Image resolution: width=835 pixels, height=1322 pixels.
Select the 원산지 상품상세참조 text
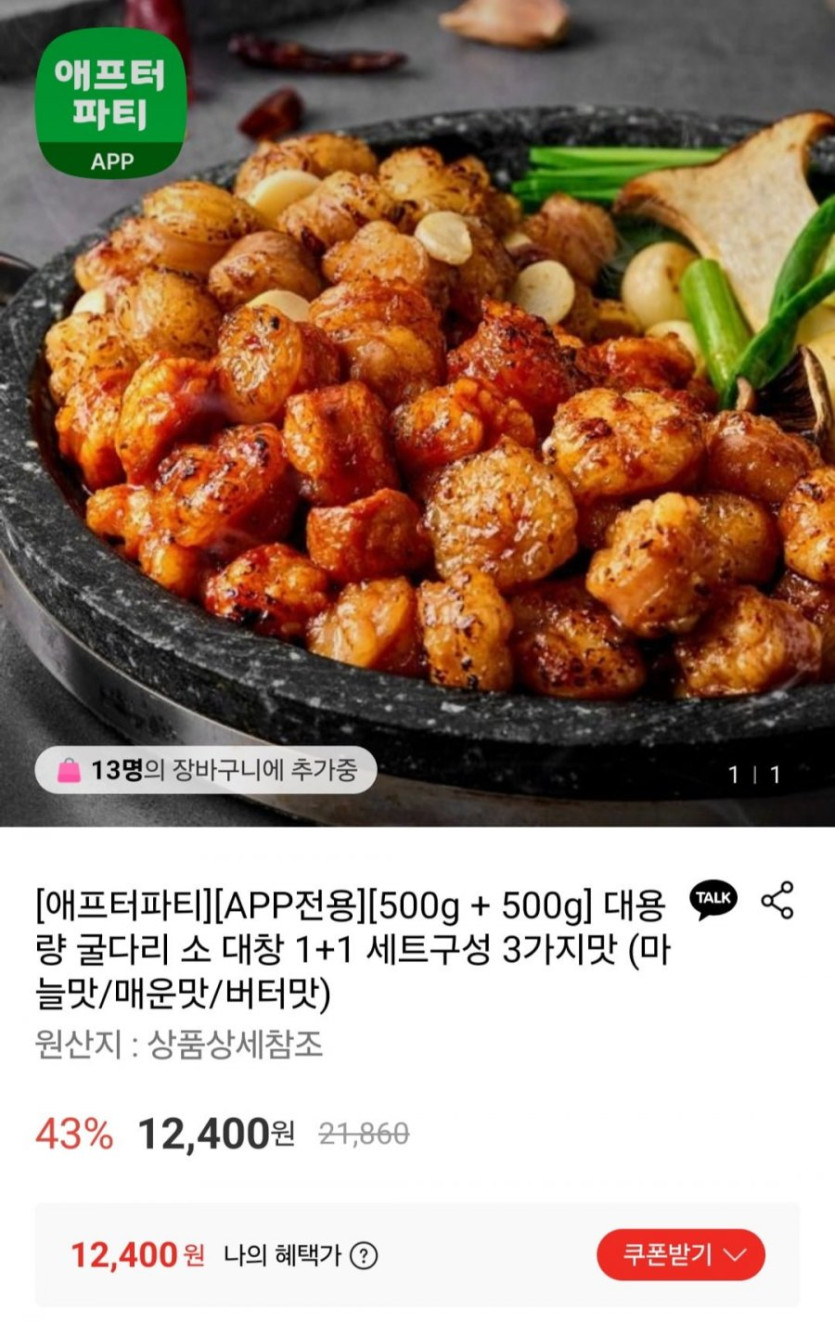180,1043
